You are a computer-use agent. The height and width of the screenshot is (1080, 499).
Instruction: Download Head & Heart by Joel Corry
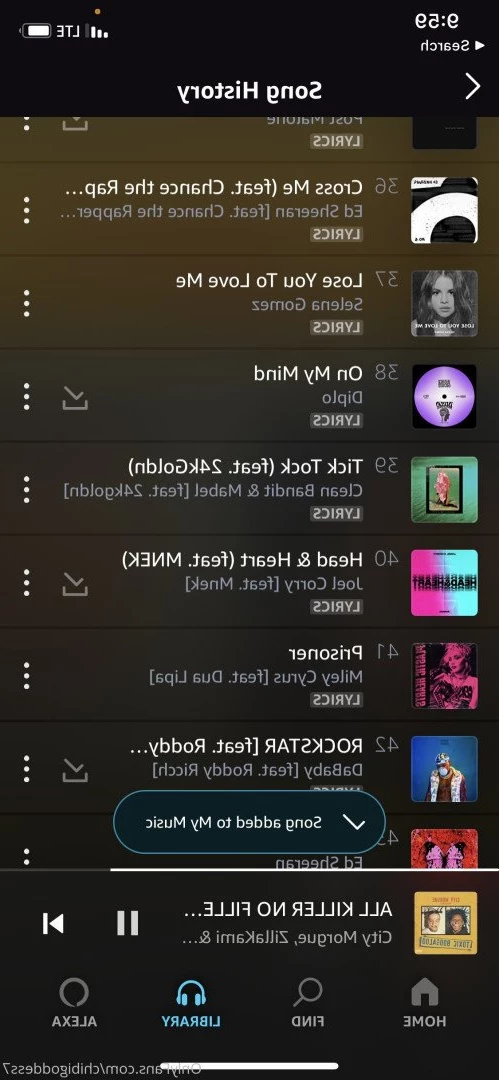(74, 583)
